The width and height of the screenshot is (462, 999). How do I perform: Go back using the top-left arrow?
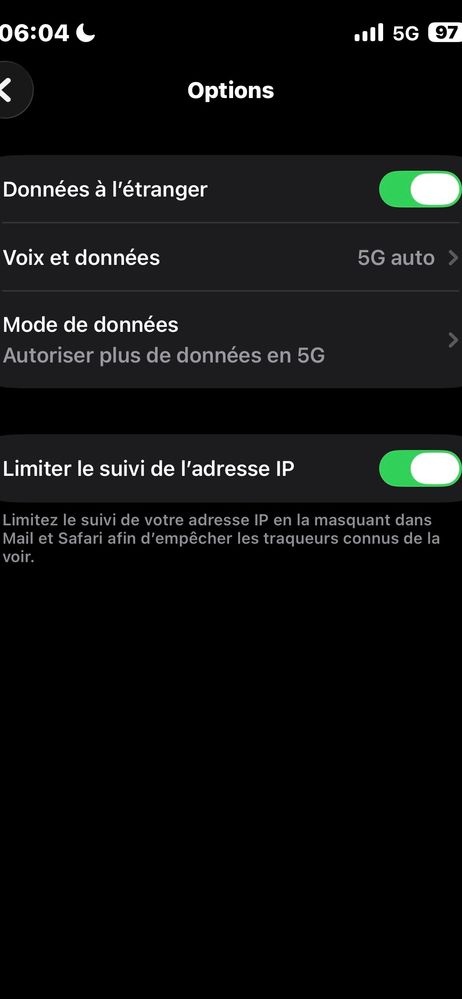(10, 90)
